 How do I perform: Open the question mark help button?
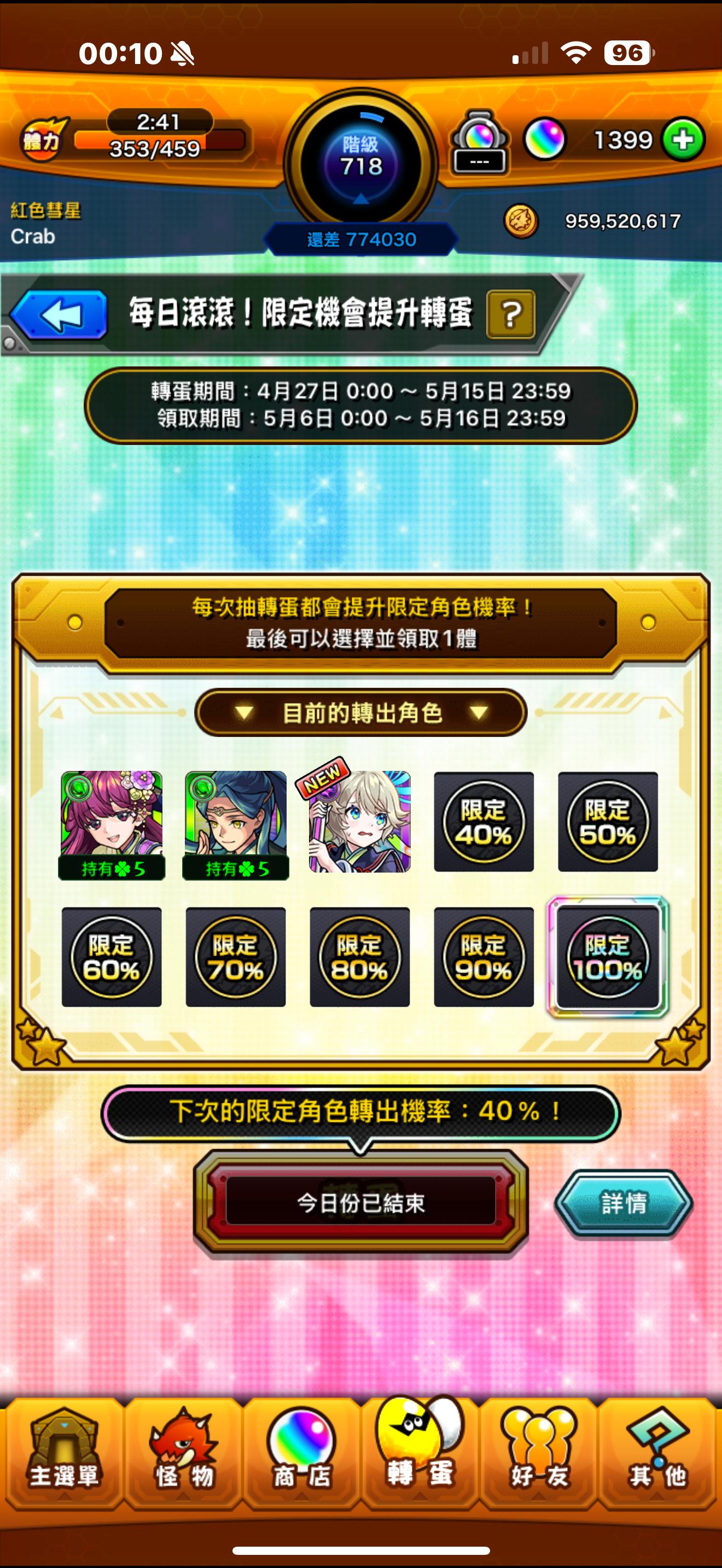tap(511, 314)
